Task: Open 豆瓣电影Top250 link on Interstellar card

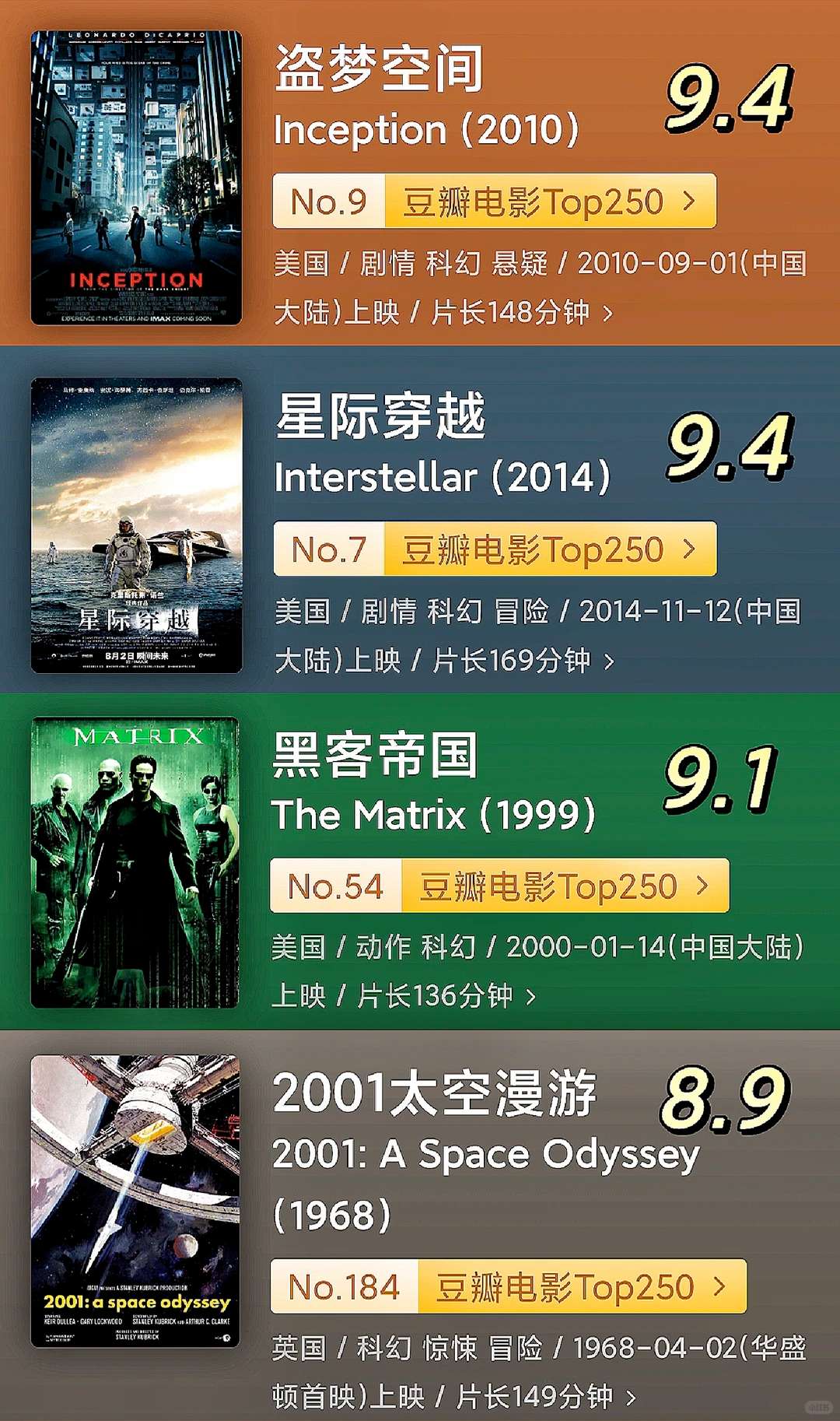Action: click(x=544, y=547)
